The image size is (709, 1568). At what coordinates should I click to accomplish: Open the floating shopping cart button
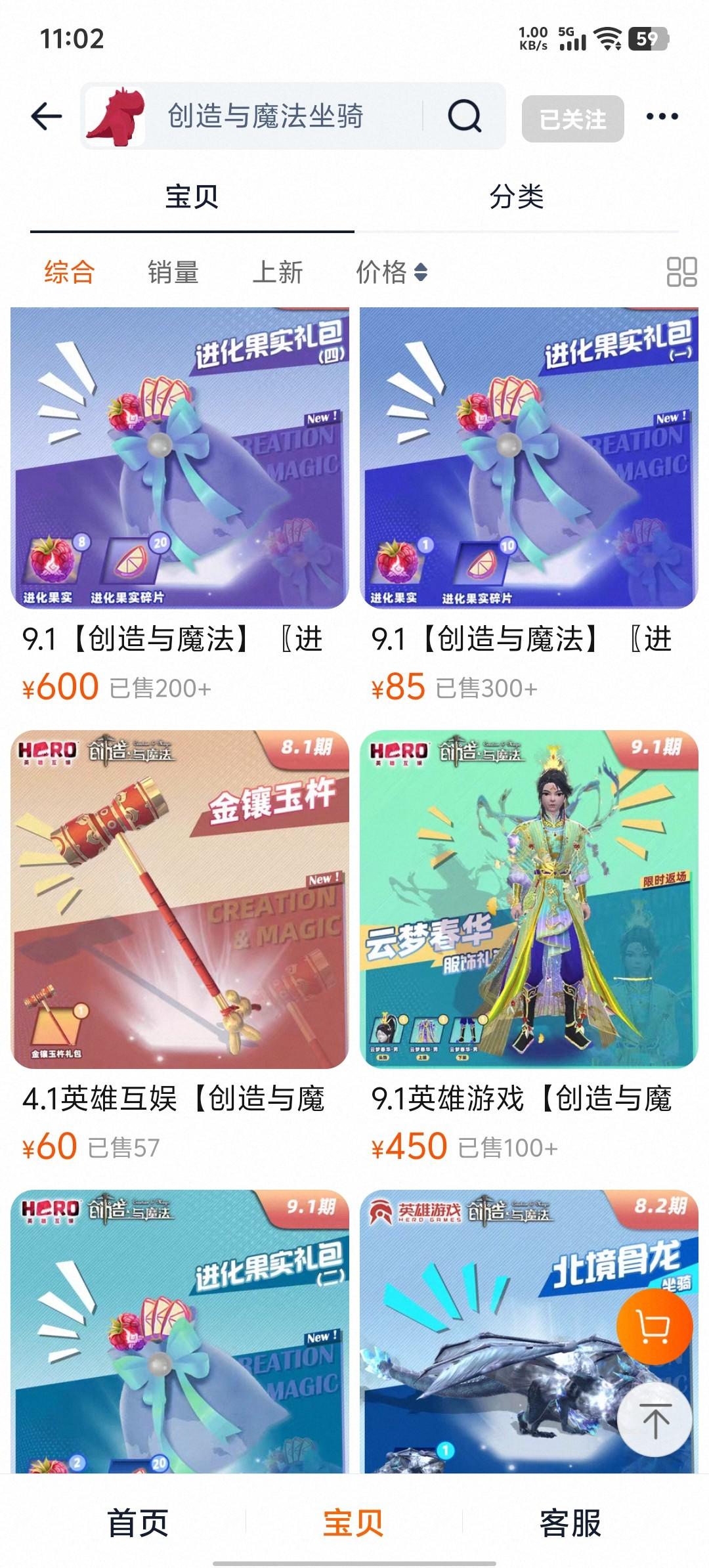pyautogui.click(x=654, y=1327)
